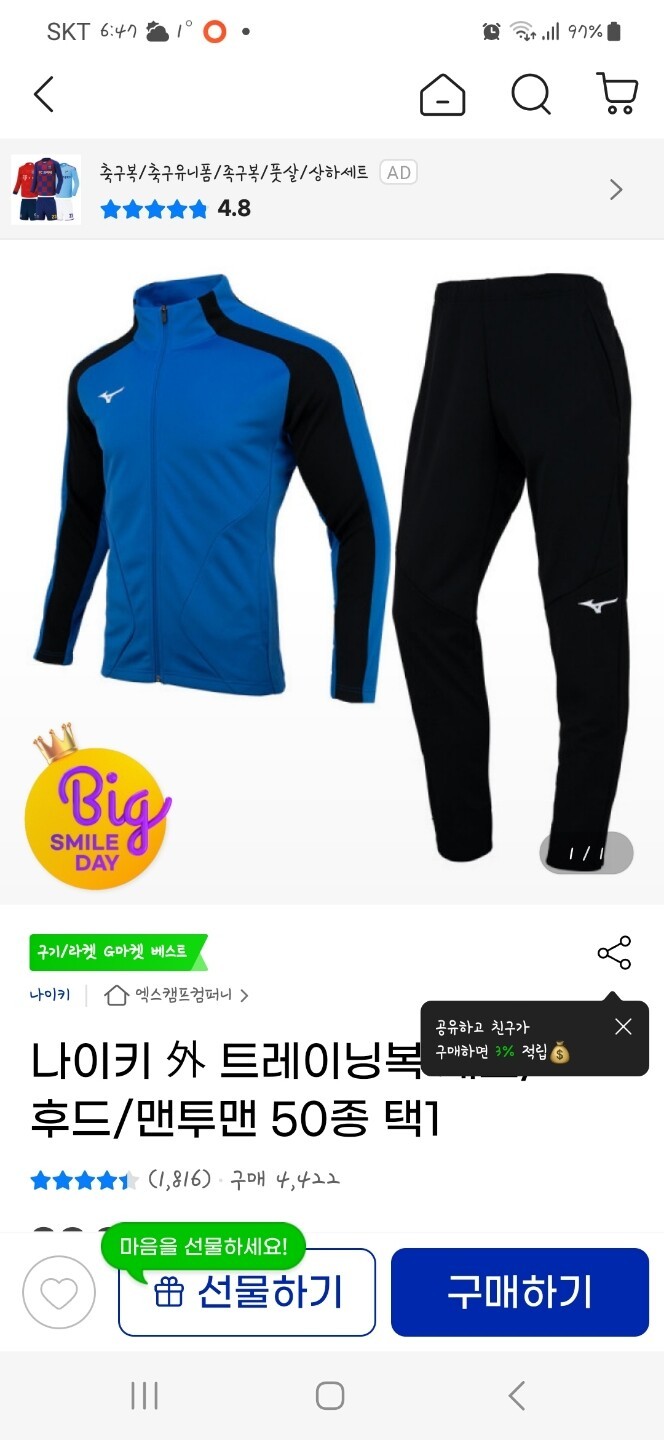Go back using the top arrow

(44, 95)
